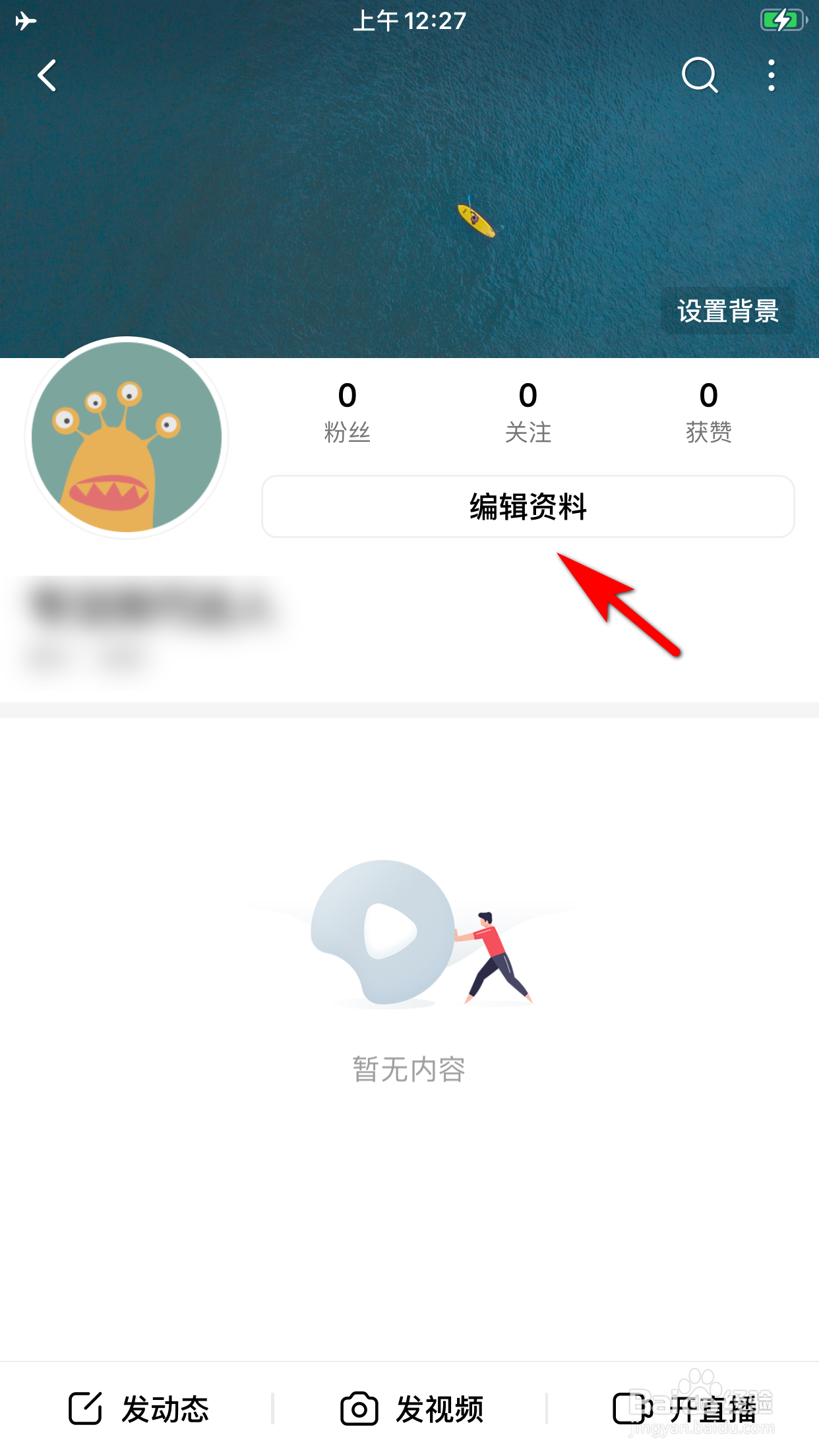Tap the charging battery indicator
Image resolution: width=819 pixels, height=1456 pixels.
click(782, 20)
